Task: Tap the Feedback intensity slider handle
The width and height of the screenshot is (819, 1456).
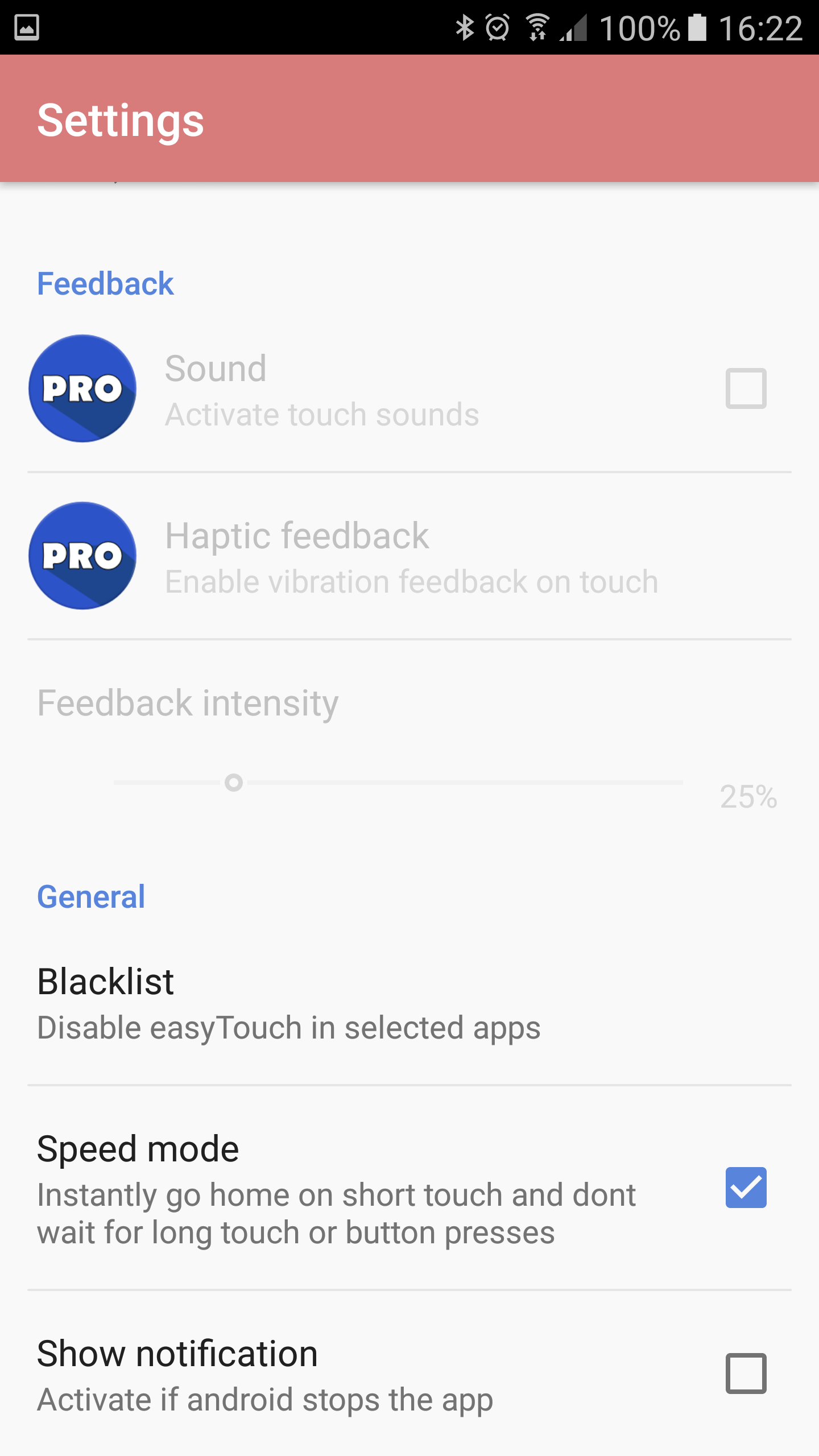Action: [x=234, y=783]
